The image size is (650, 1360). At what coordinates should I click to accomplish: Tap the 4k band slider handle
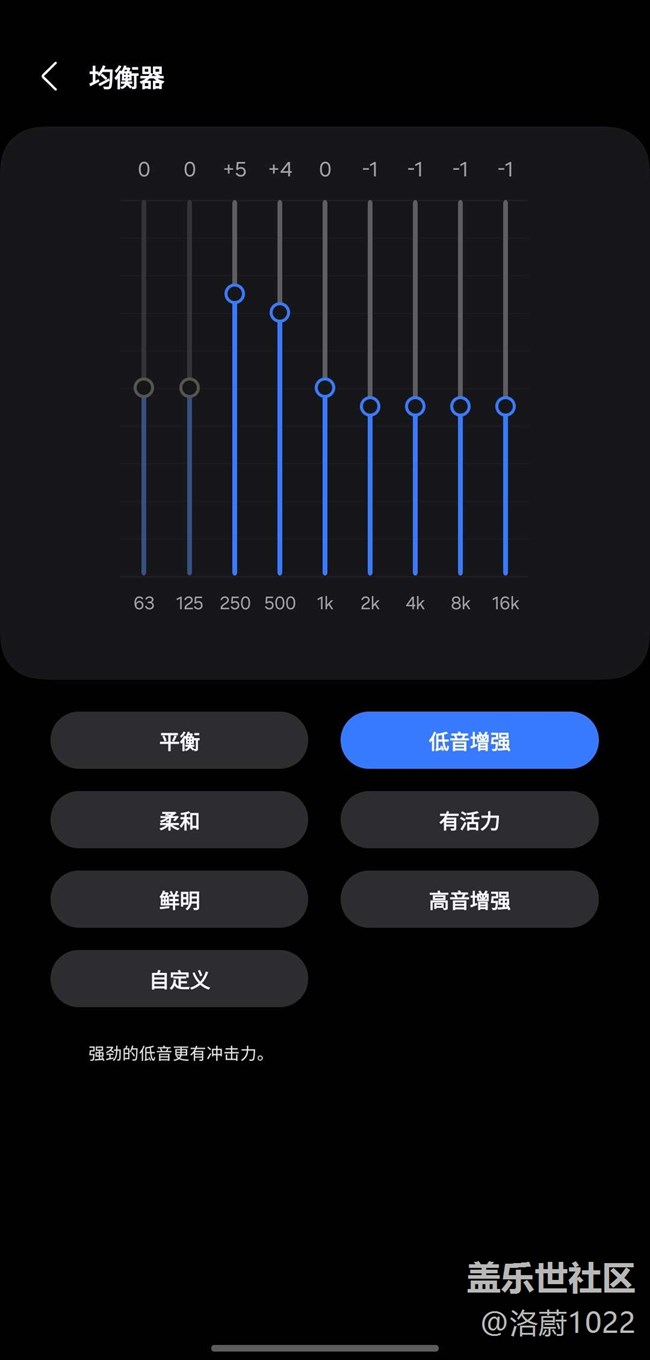click(415, 406)
